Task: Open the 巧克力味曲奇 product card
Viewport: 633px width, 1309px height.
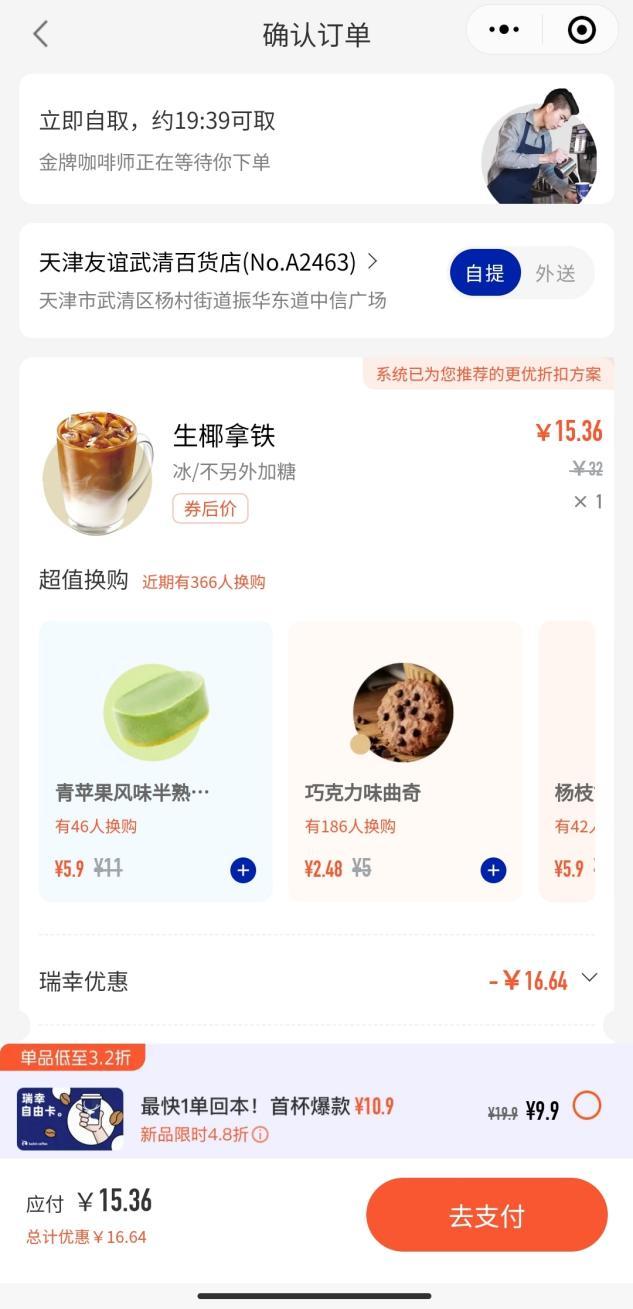Action: tap(404, 740)
